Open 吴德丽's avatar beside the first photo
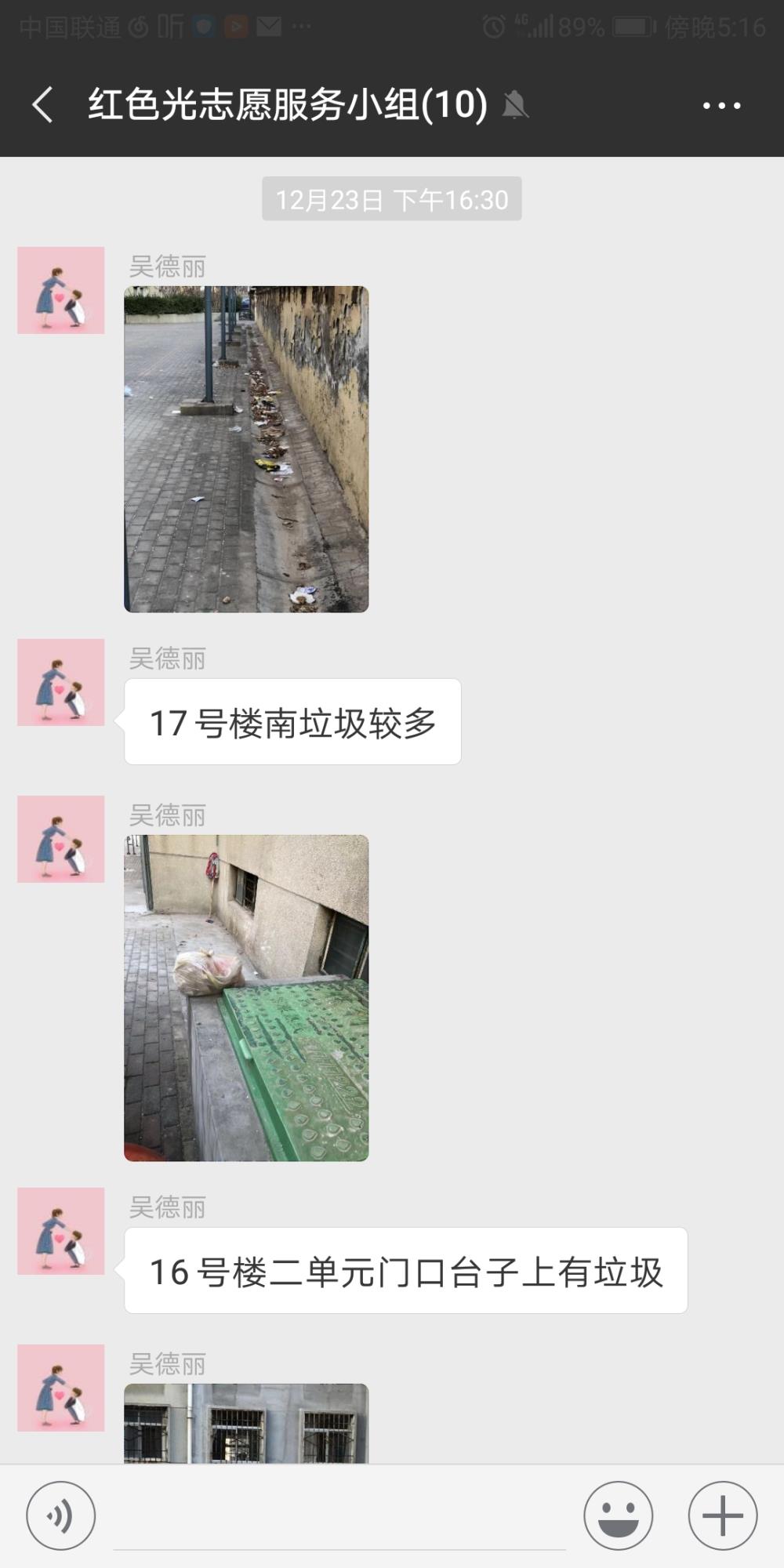The width and height of the screenshot is (784, 1568). (x=61, y=290)
